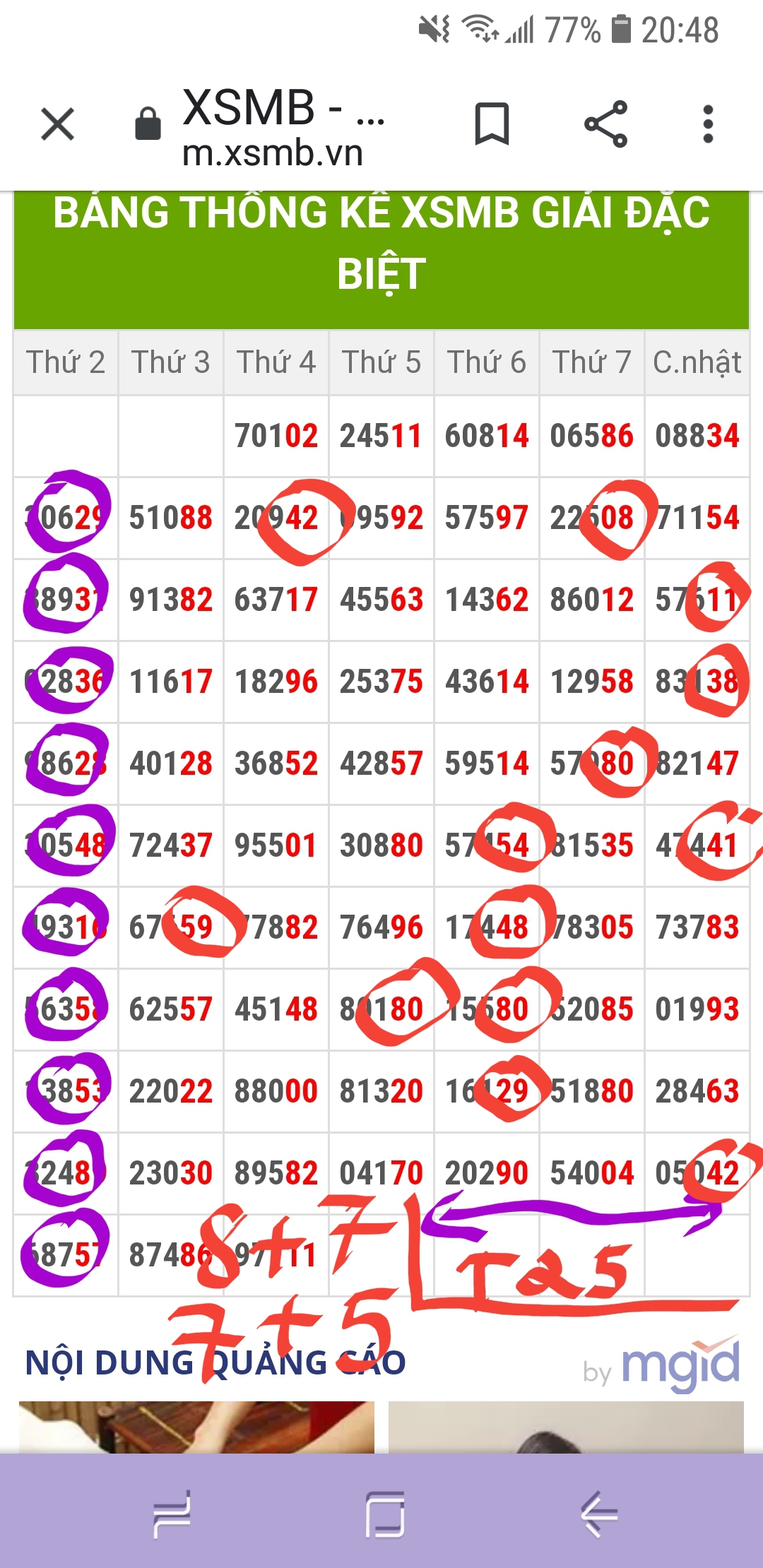Go home using the navigation bar
This screenshot has width=763, height=1568.
(385, 1514)
